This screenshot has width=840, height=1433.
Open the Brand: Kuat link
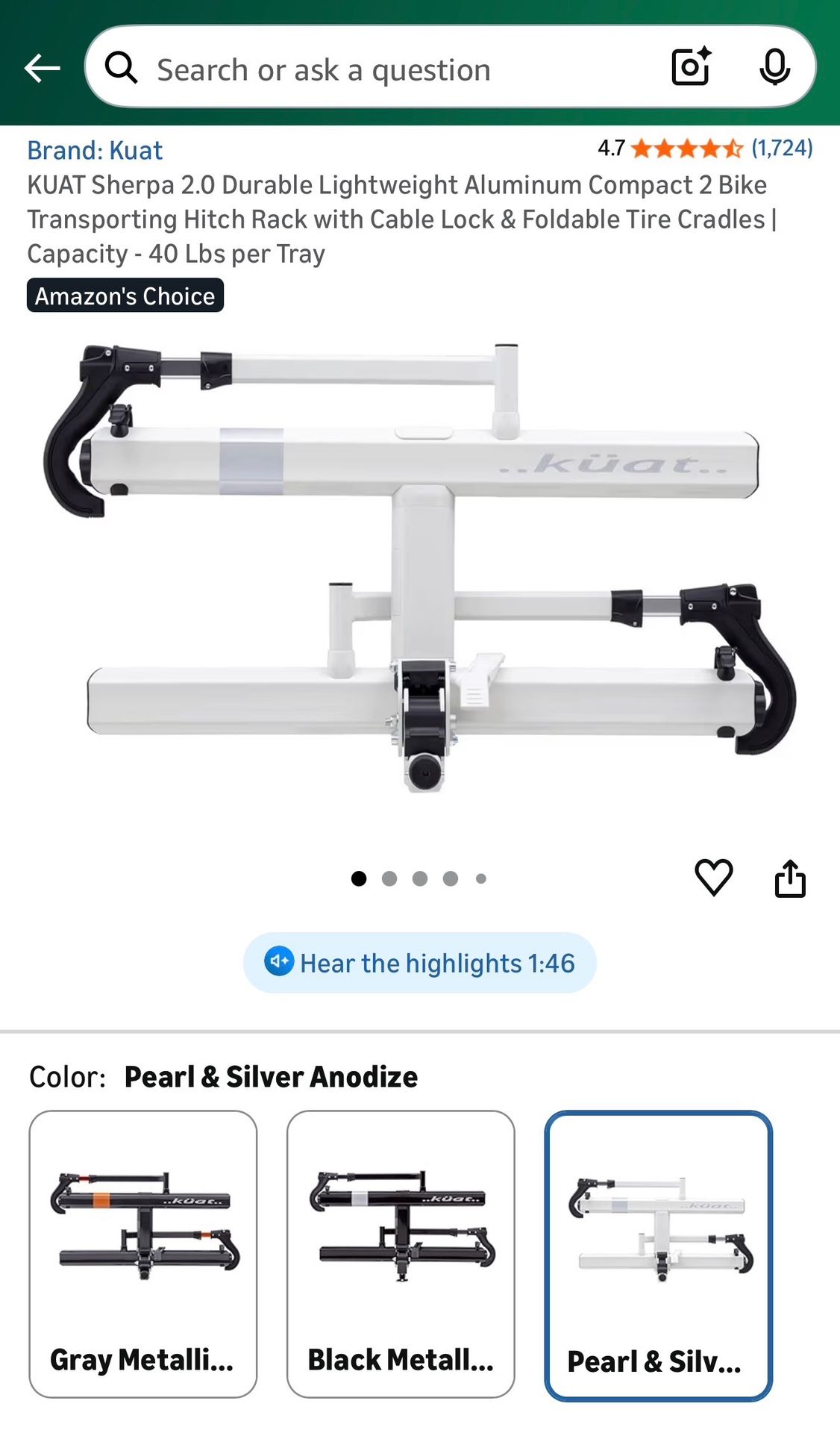(x=95, y=151)
